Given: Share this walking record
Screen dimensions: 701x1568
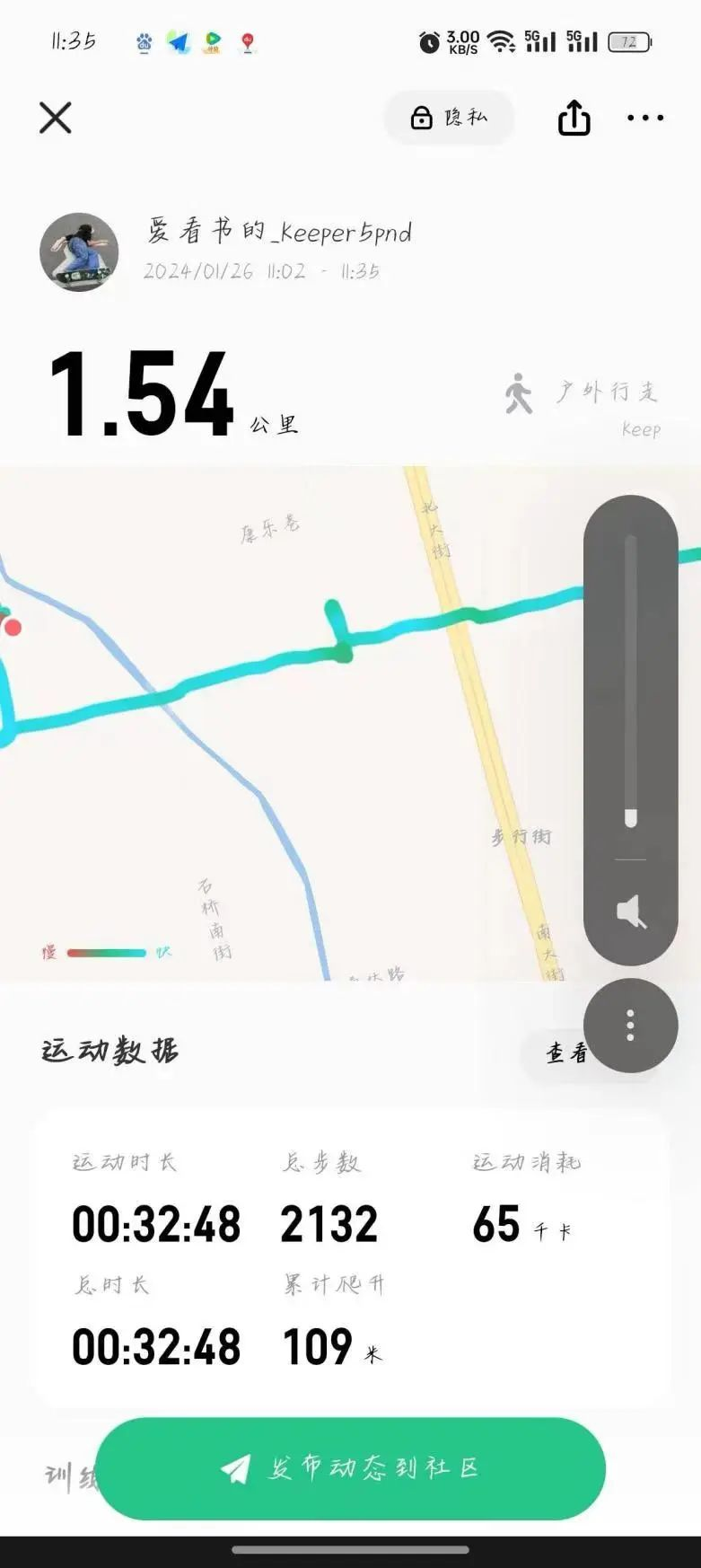Looking at the screenshot, I should click(x=574, y=118).
